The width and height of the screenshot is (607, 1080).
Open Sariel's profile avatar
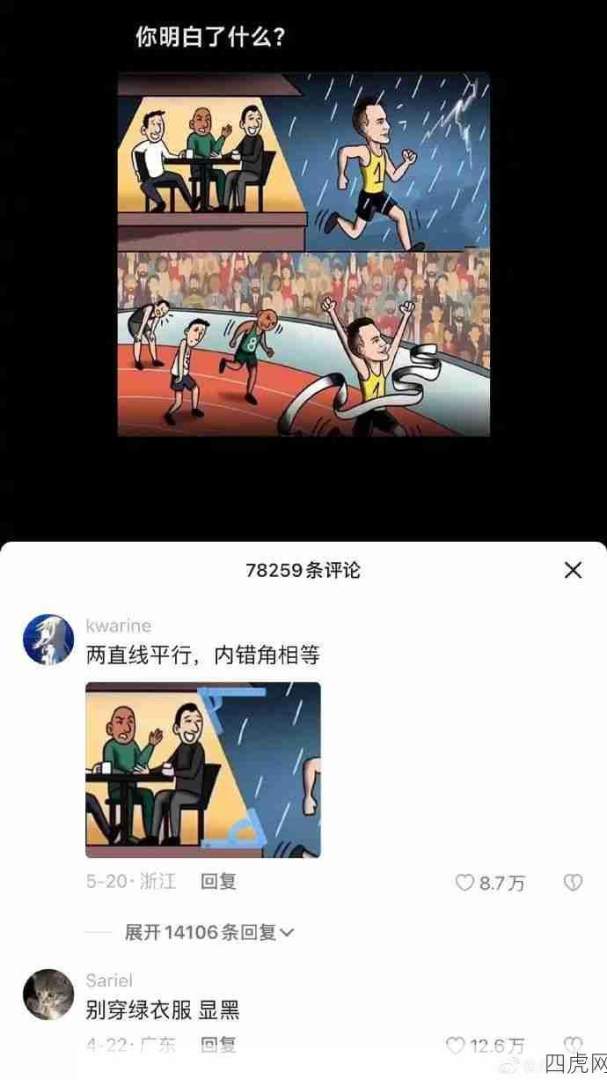click(47, 994)
